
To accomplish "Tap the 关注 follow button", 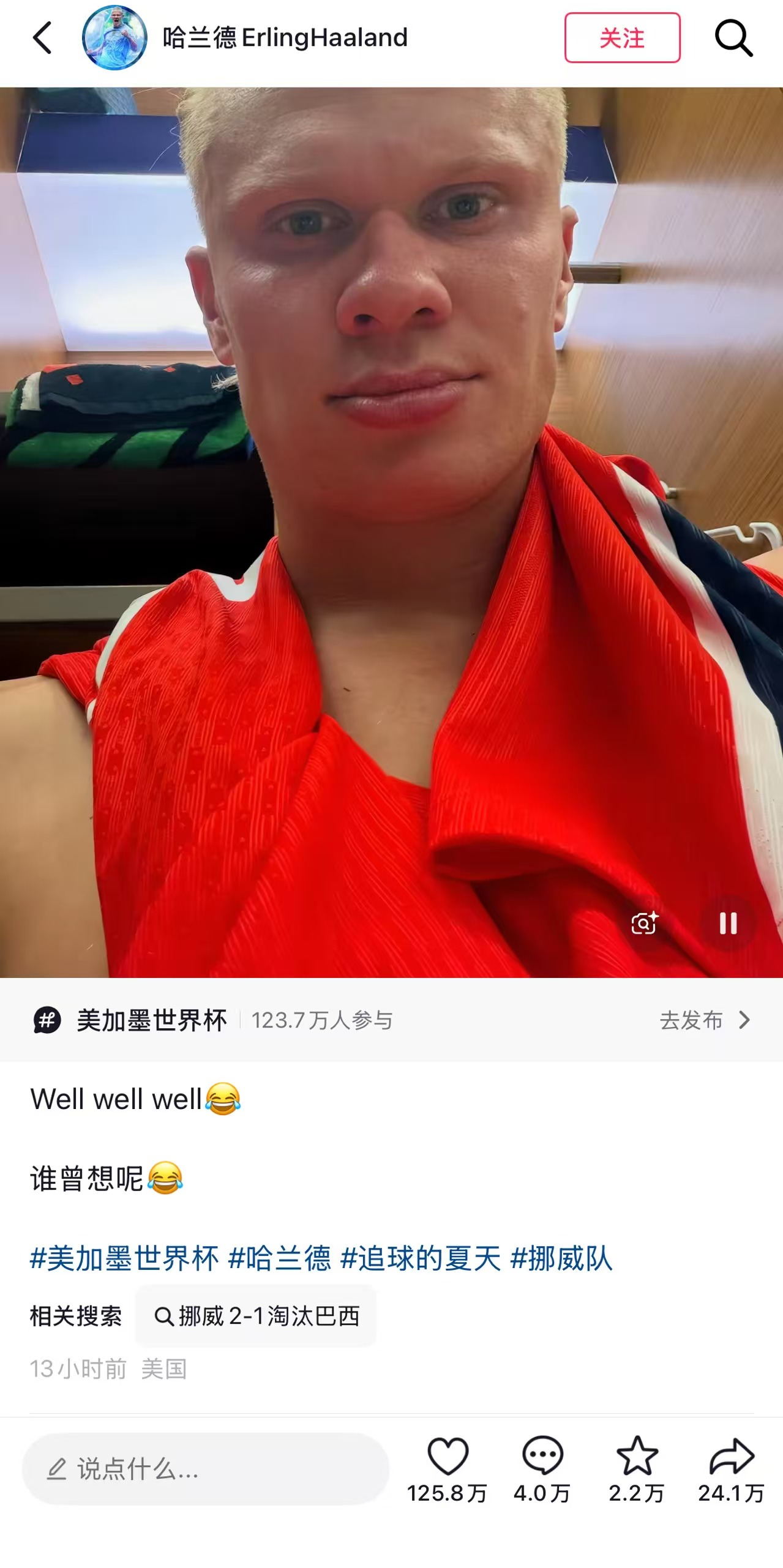I will [x=622, y=38].
